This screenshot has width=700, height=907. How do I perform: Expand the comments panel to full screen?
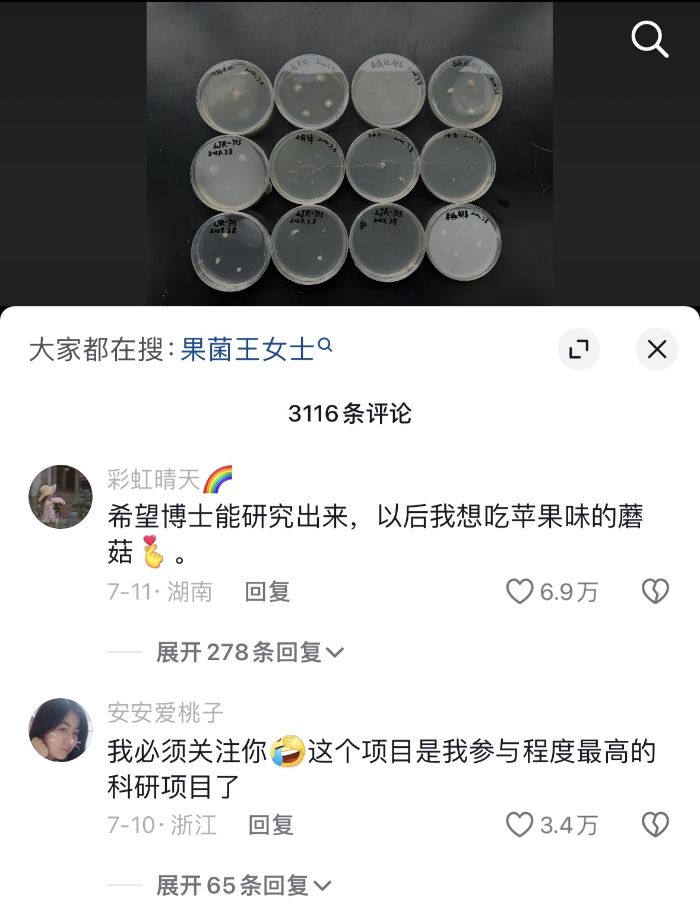tap(578, 349)
